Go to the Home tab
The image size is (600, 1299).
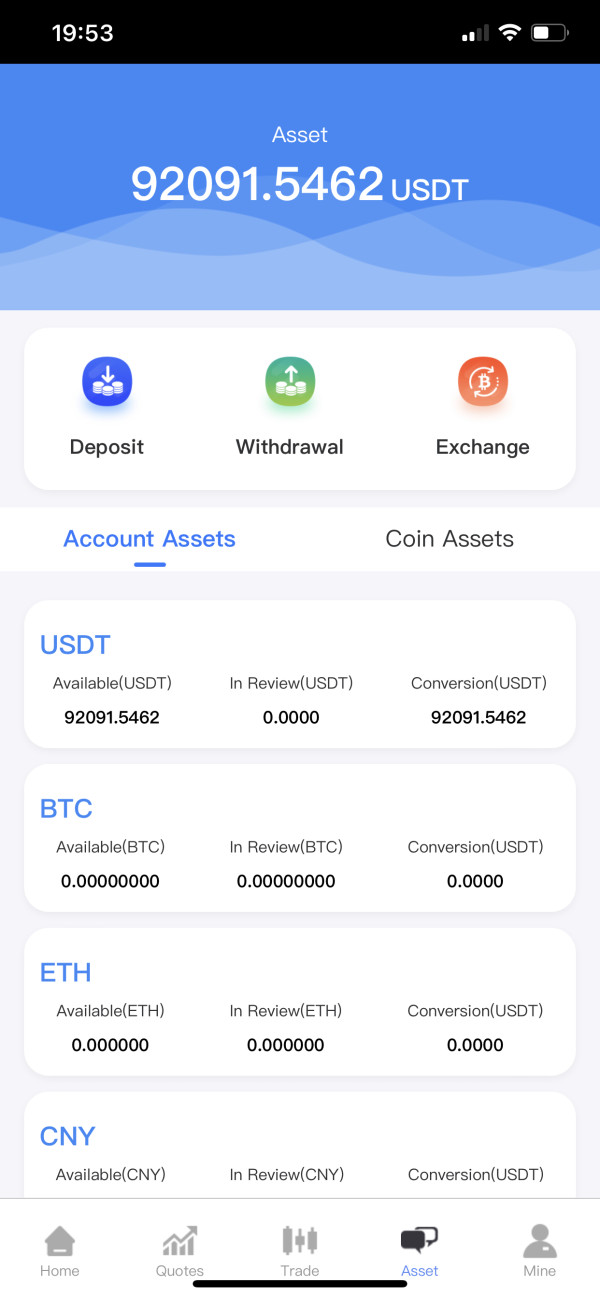(x=60, y=1250)
